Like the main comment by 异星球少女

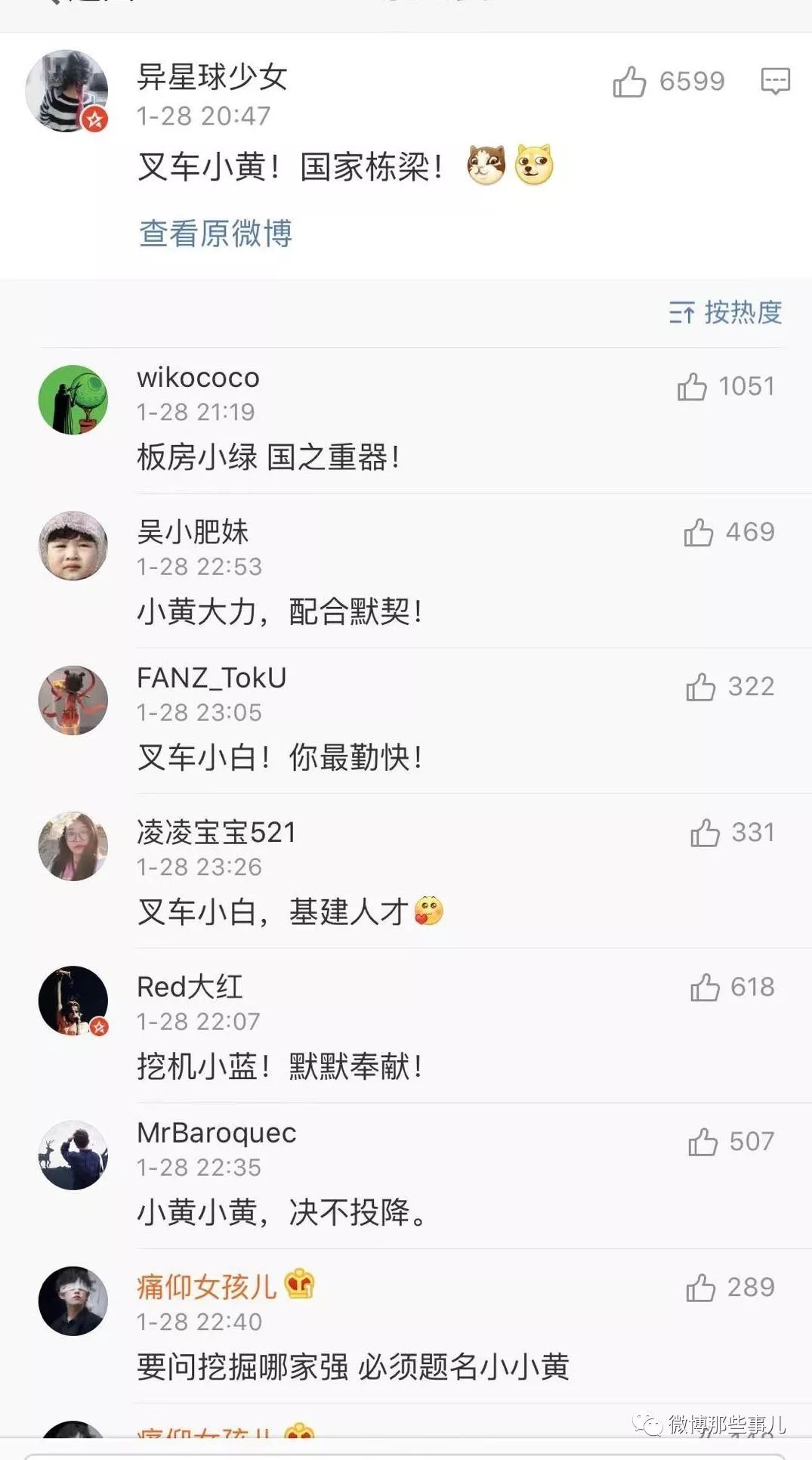pyautogui.click(x=629, y=82)
